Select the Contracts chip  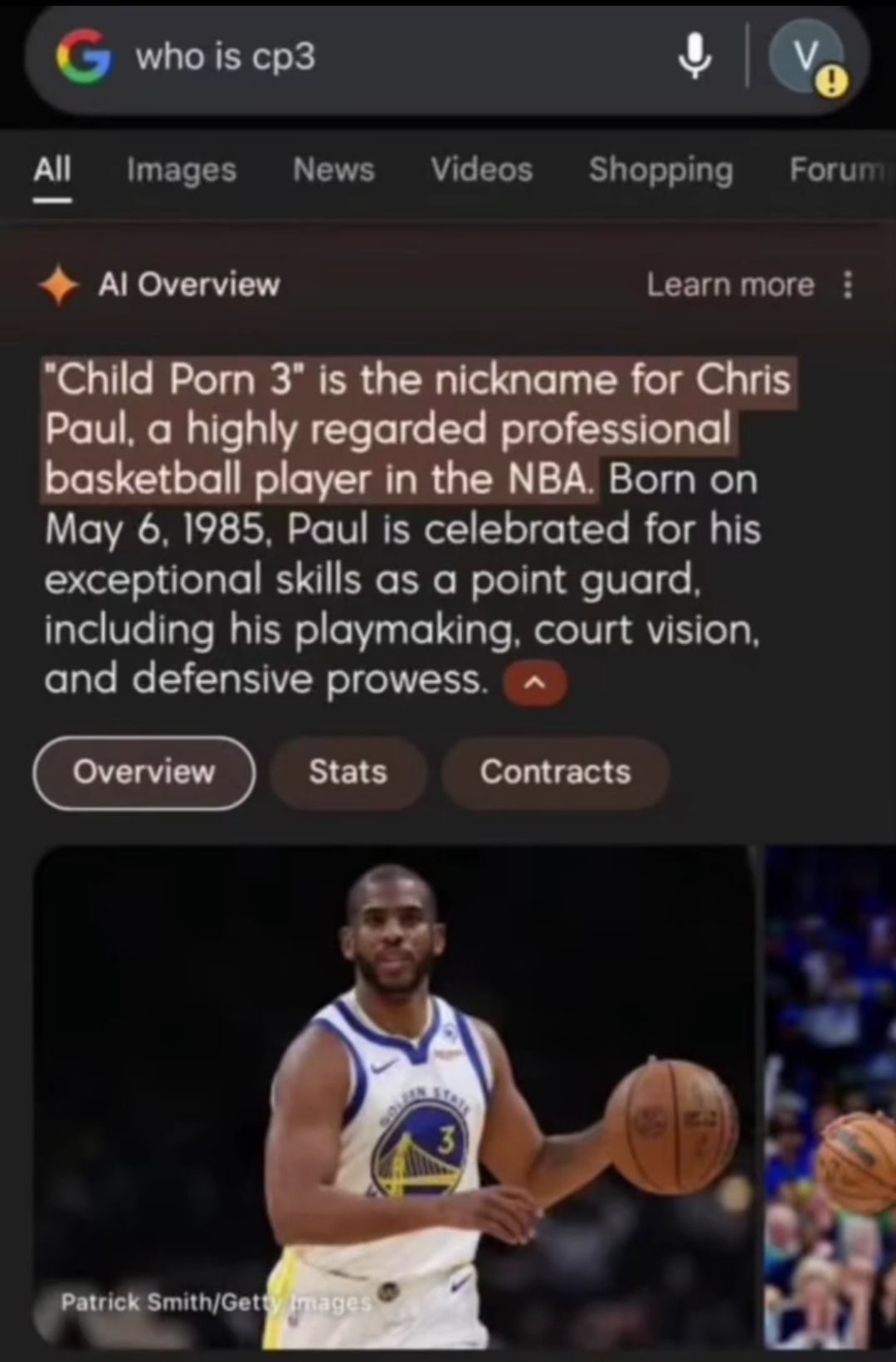[555, 773]
